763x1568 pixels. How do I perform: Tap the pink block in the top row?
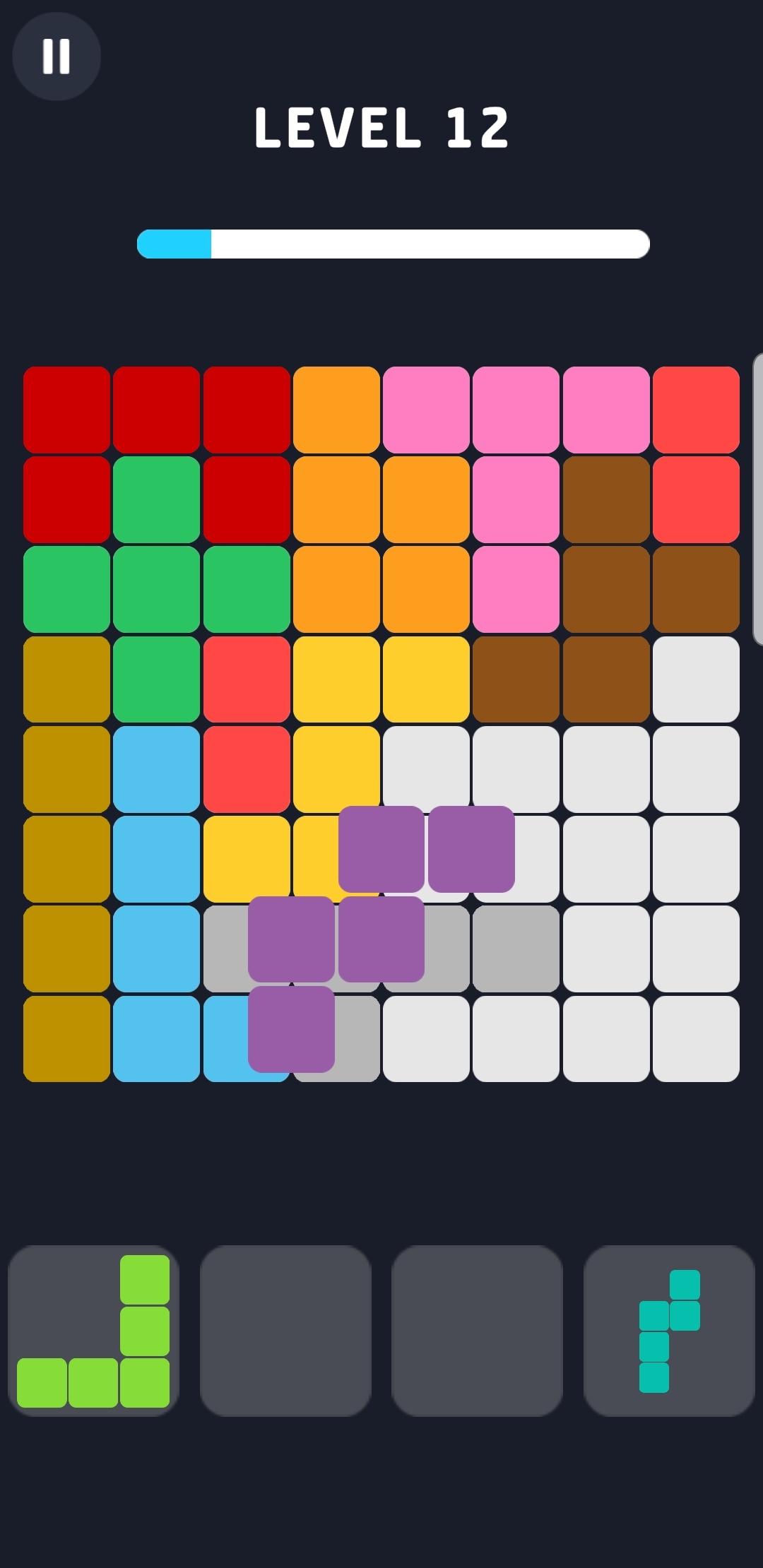425,408
